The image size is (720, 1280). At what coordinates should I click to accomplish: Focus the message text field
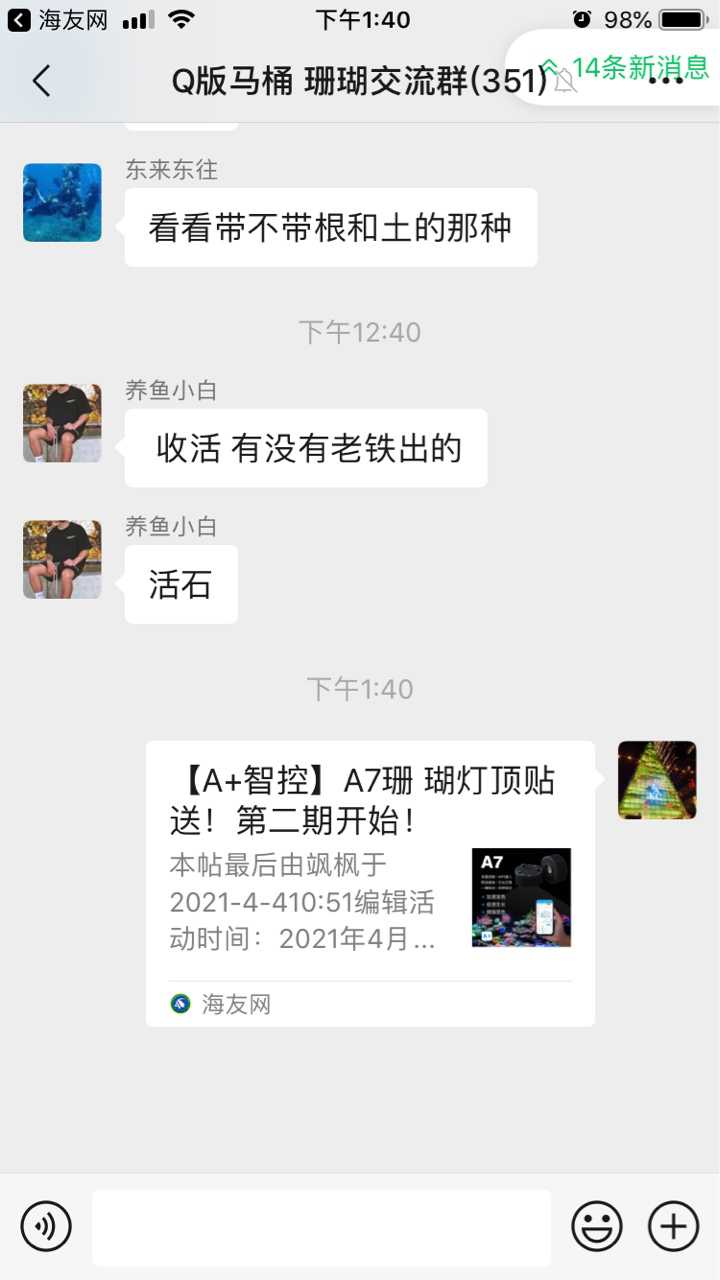(x=321, y=1227)
